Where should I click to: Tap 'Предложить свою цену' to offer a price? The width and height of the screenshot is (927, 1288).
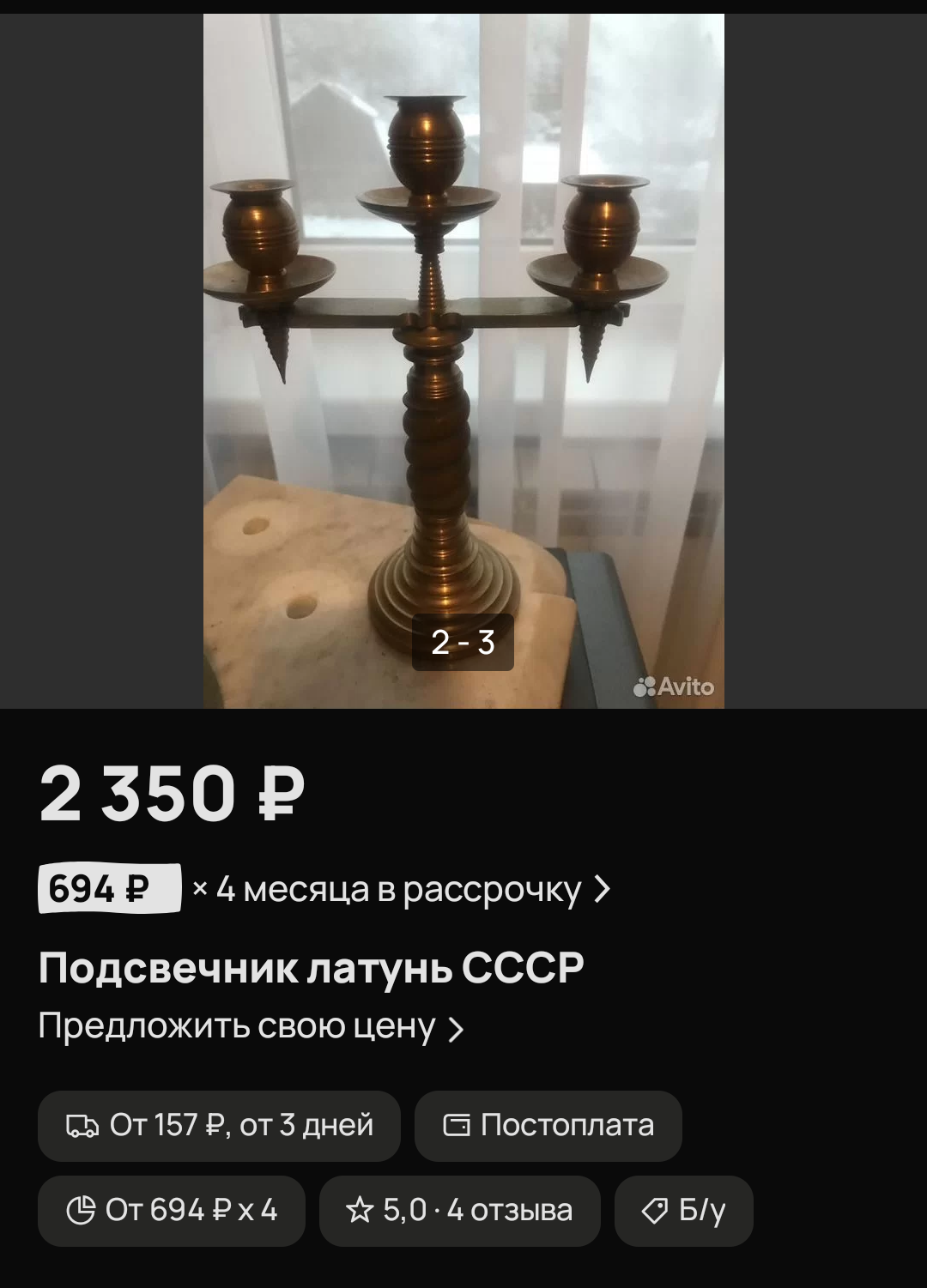(251, 1026)
